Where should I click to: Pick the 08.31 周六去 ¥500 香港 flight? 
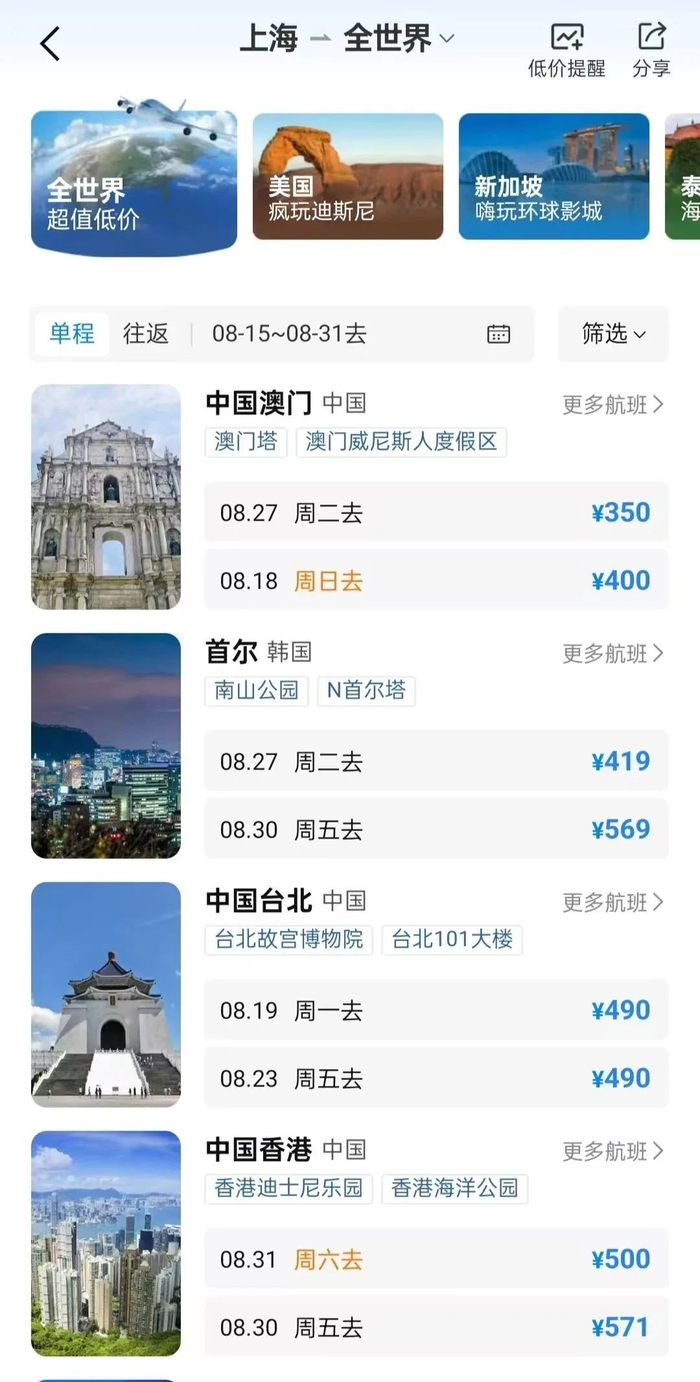click(436, 1260)
